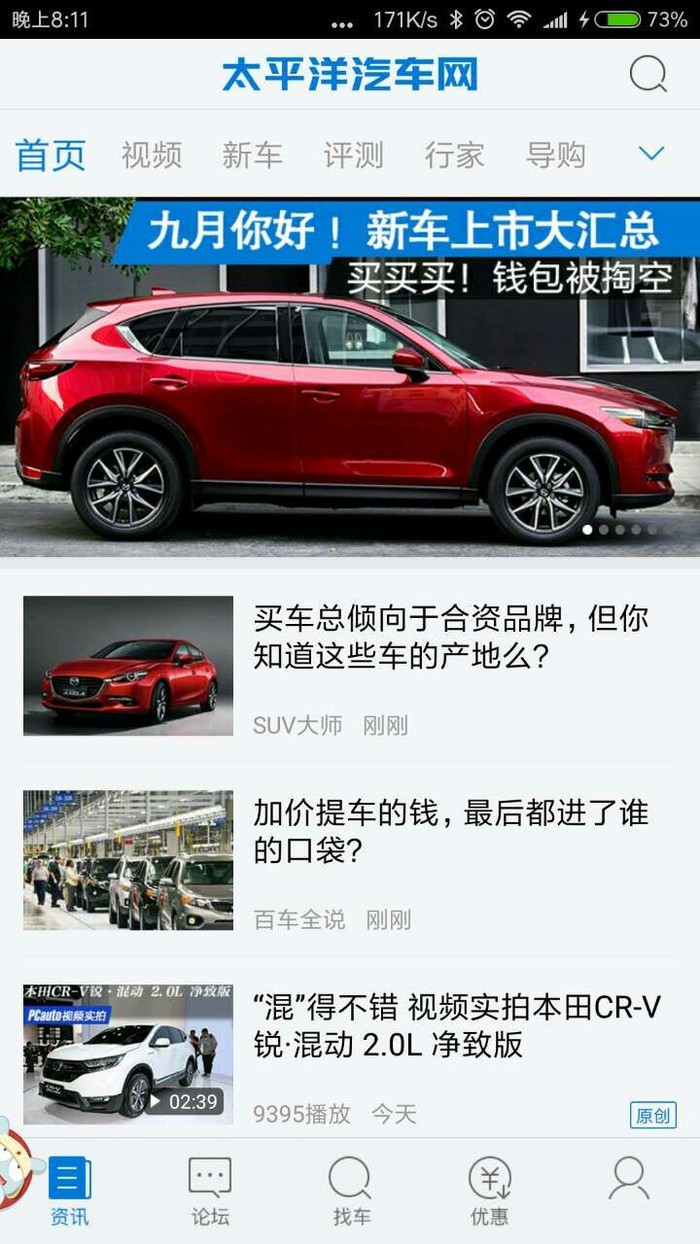Go to the 论坛 tab
700x1244 pixels.
[x=210, y=1190]
